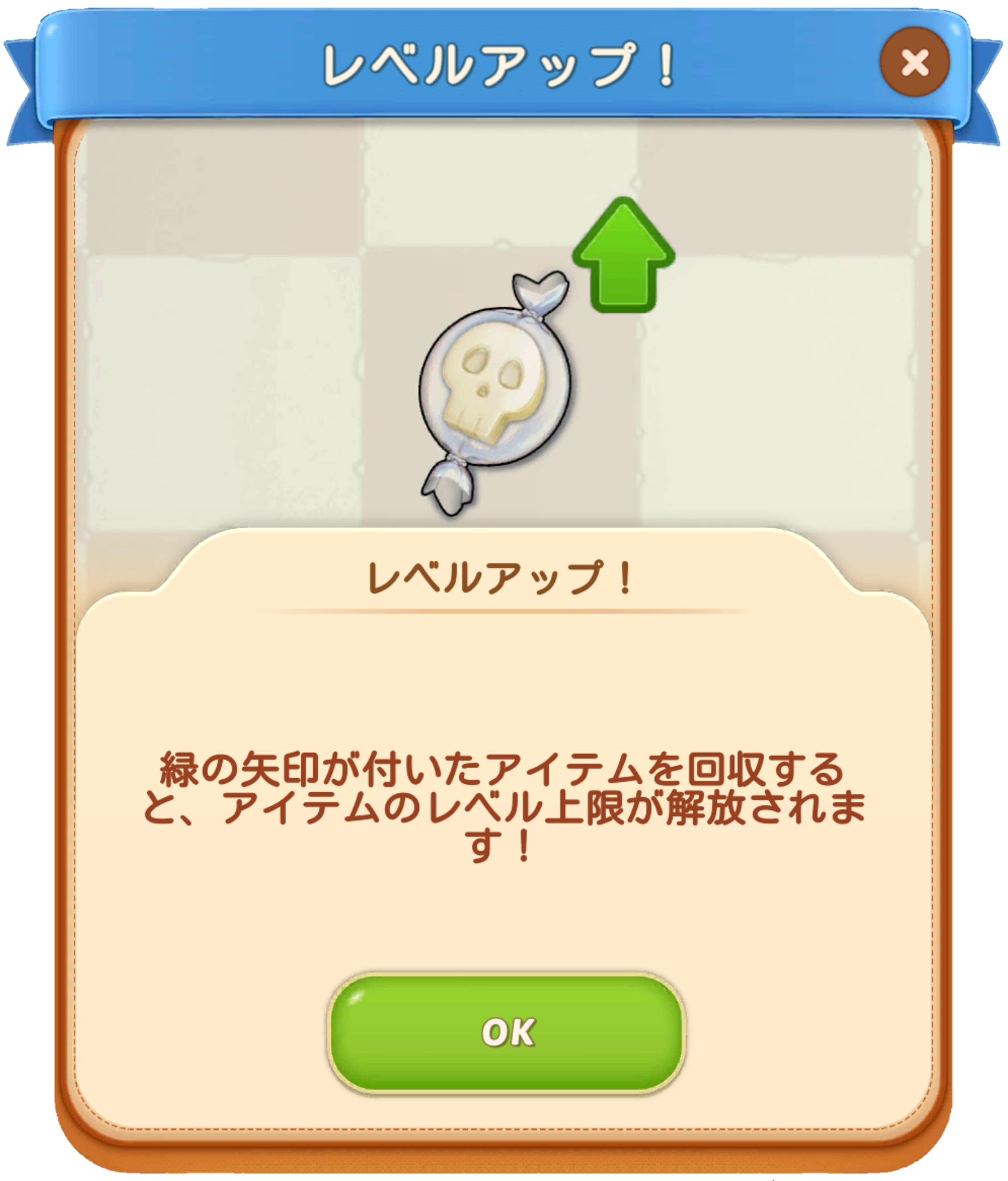
Task: Close the level up dialog
Action: tap(914, 61)
